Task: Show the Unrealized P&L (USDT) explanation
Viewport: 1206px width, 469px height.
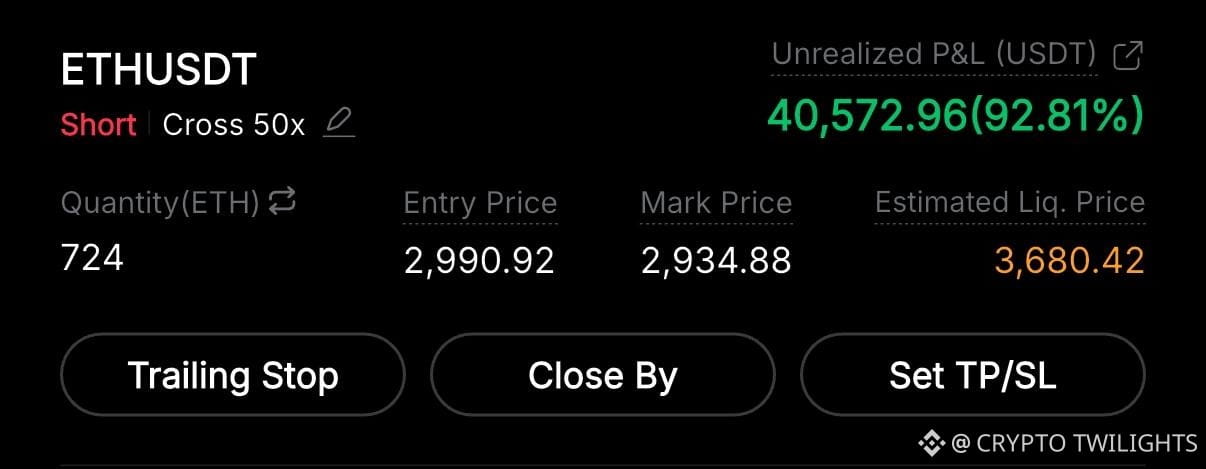Action: point(934,55)
